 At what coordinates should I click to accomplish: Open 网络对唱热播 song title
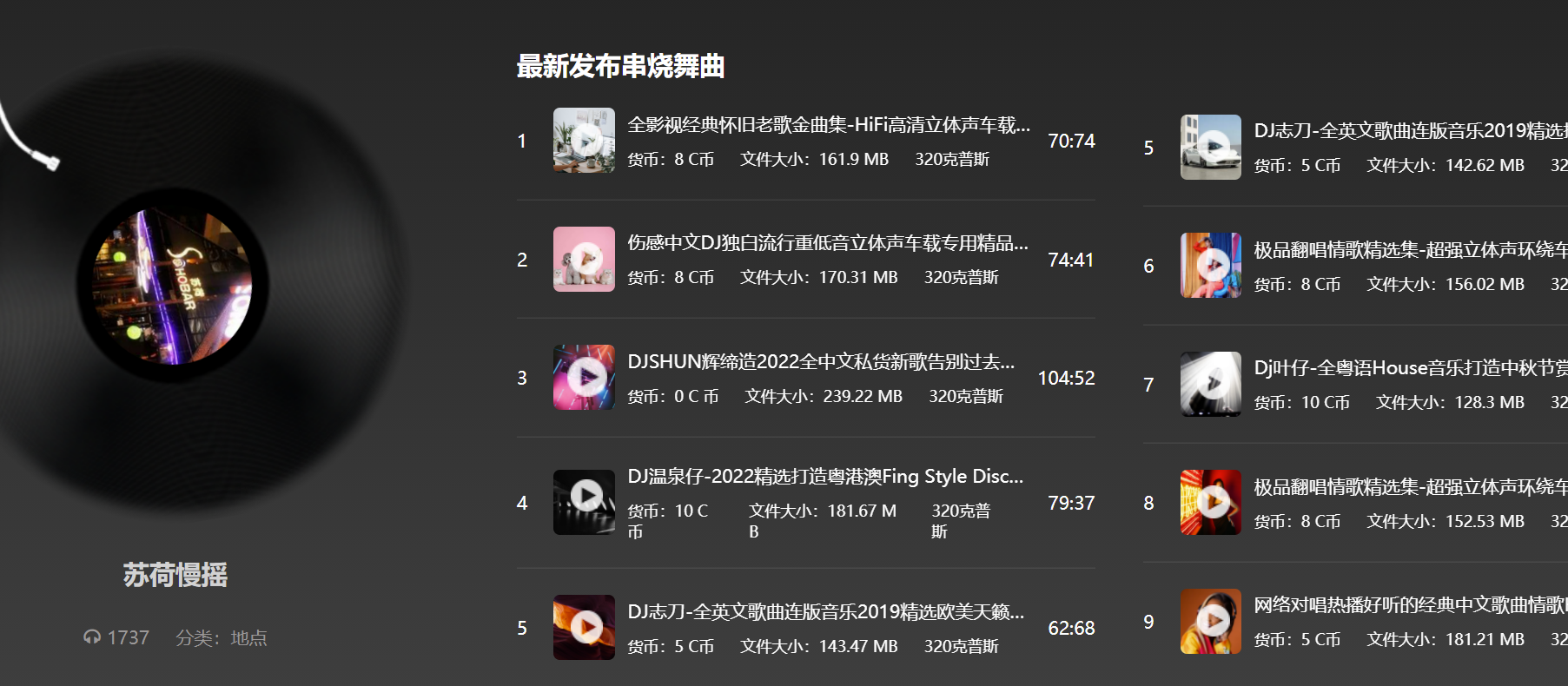pyautogui.click(x=1409, y=605)
